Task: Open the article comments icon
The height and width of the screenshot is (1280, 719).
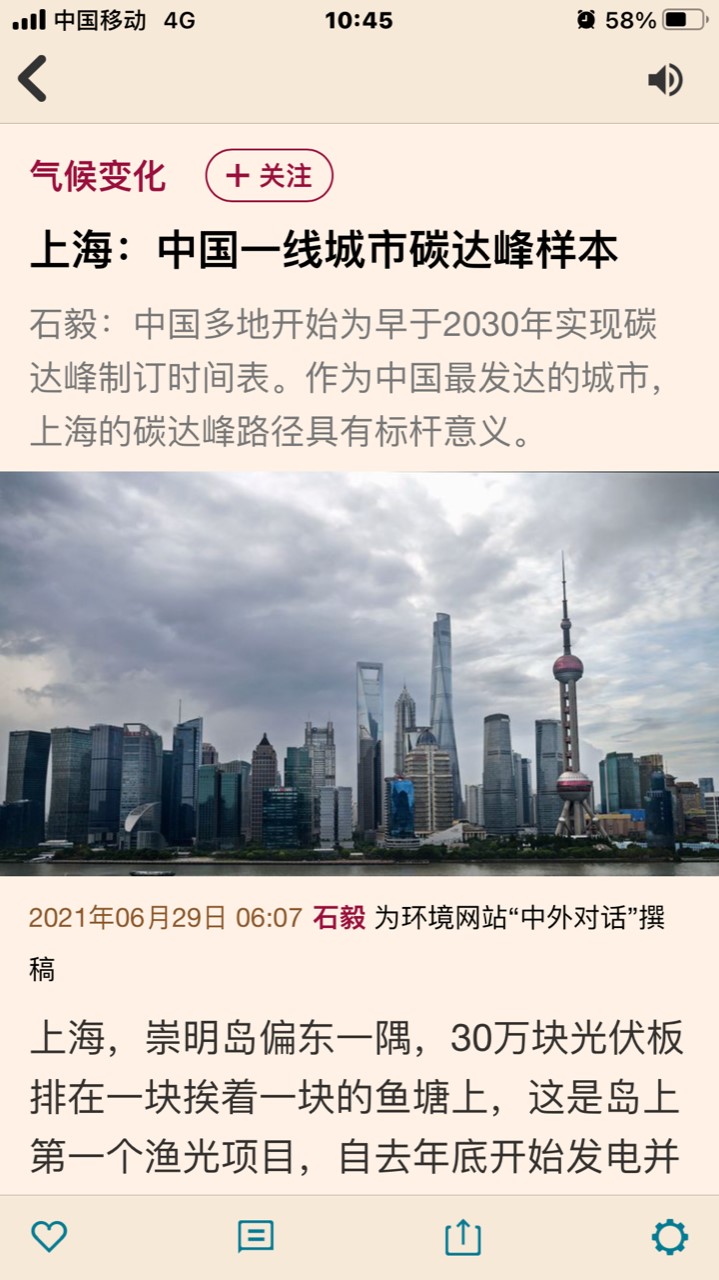Action: [255, 1237]
